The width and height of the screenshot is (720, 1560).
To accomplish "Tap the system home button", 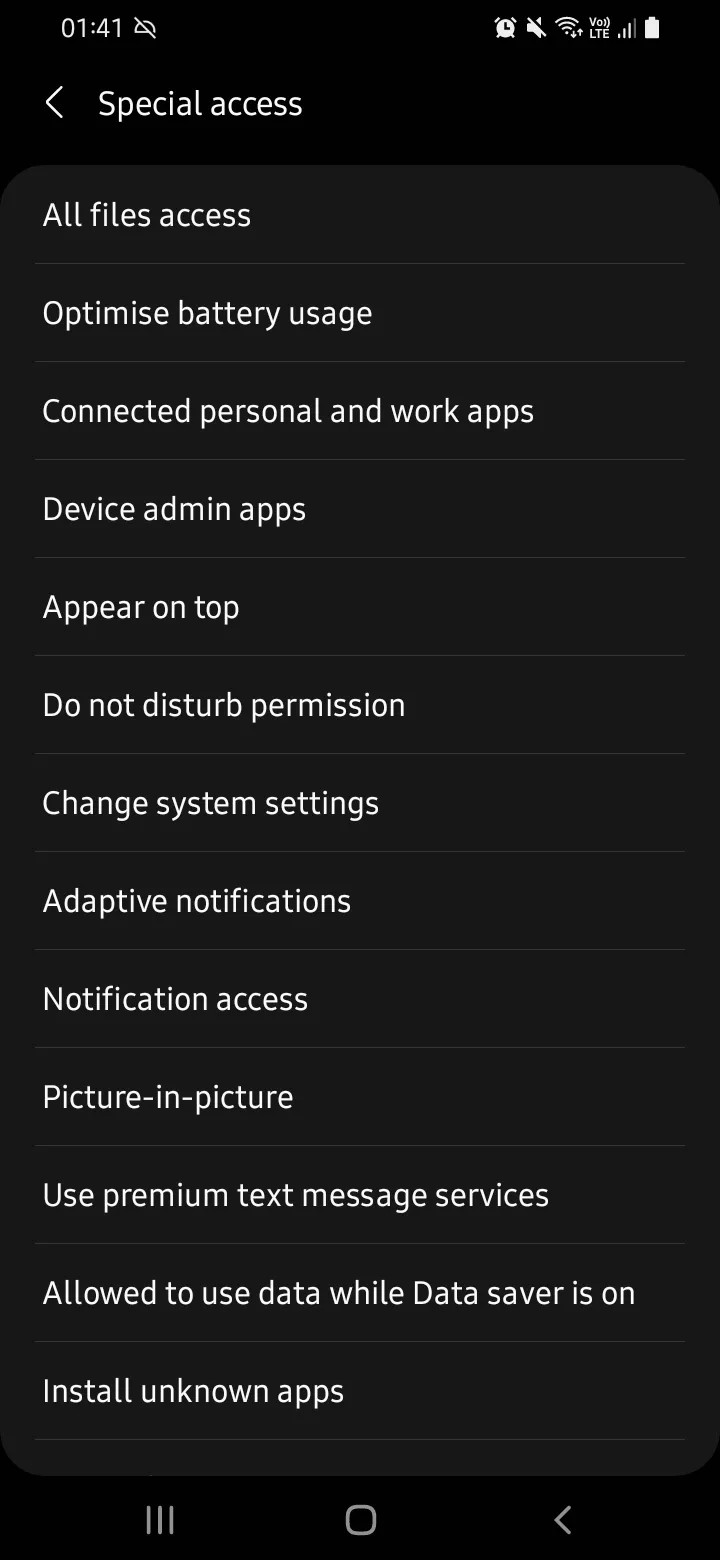I will (x=360, y=1520).
